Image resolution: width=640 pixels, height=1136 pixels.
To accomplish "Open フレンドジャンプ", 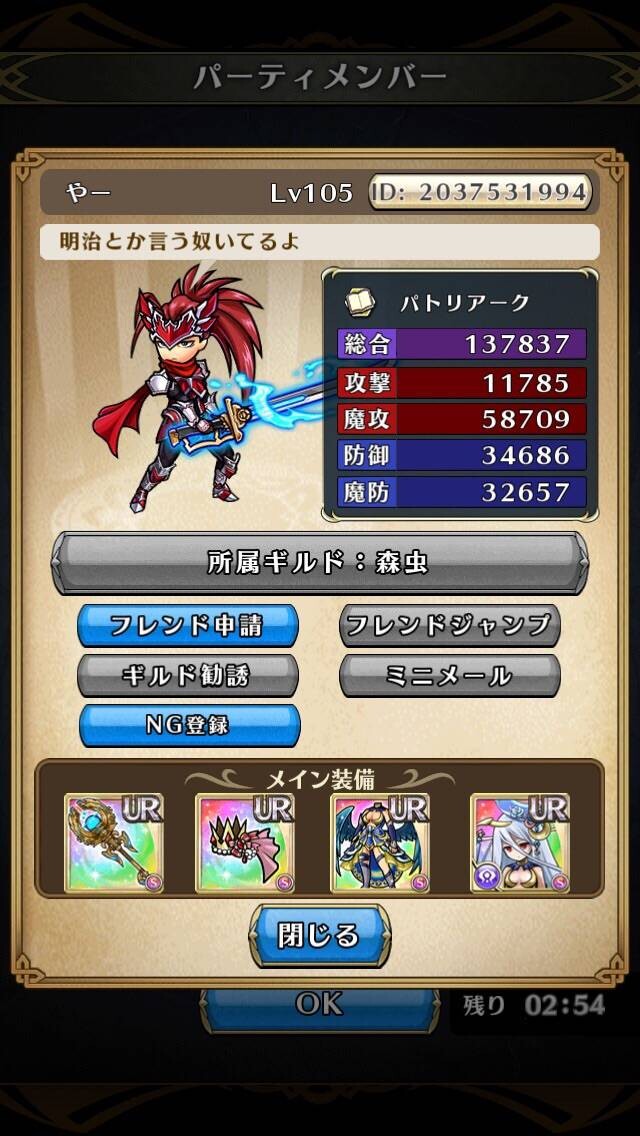I will [x=449, y=625].
